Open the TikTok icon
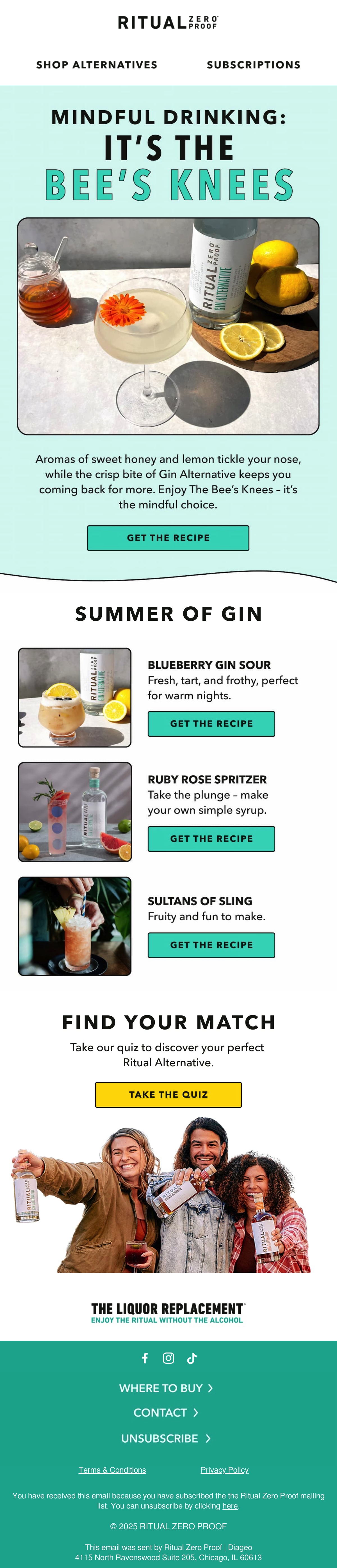The height and width of the screenshot is (1568, 337). click(x=192, y=1358)
